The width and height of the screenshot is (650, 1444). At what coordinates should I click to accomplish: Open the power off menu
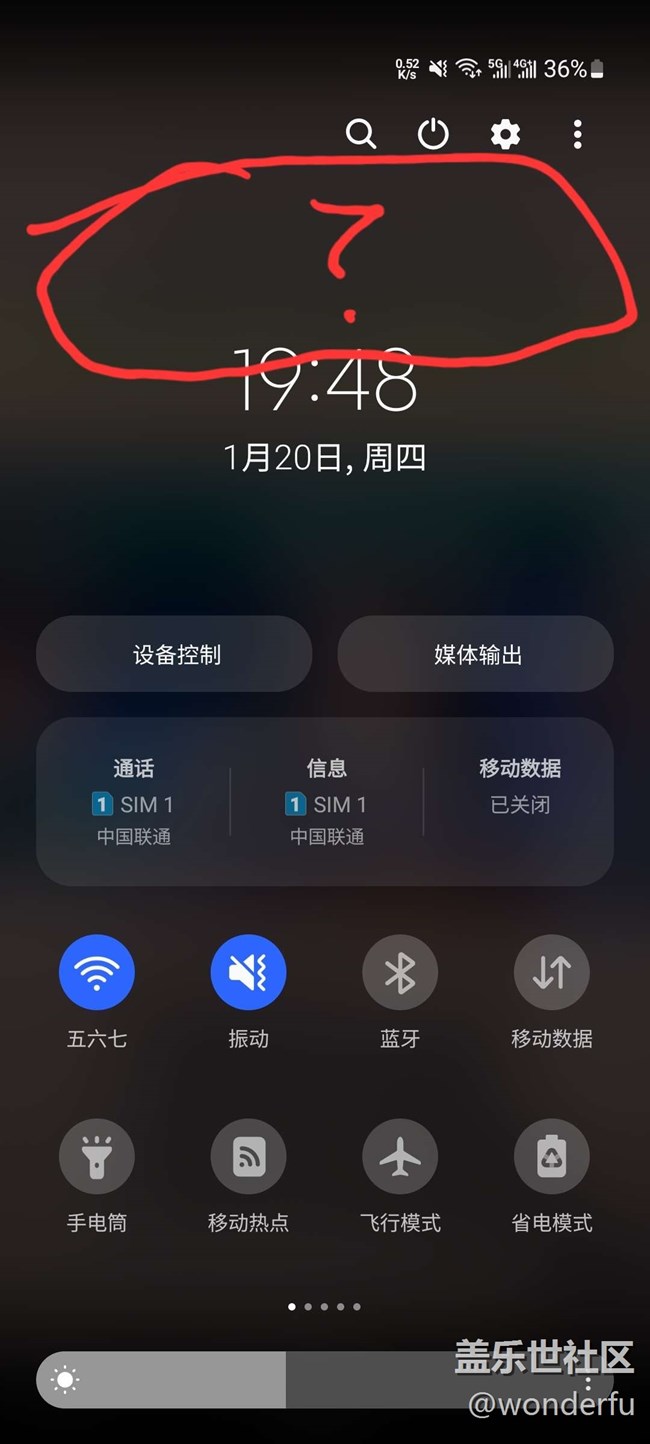click(x=433, y=134)
